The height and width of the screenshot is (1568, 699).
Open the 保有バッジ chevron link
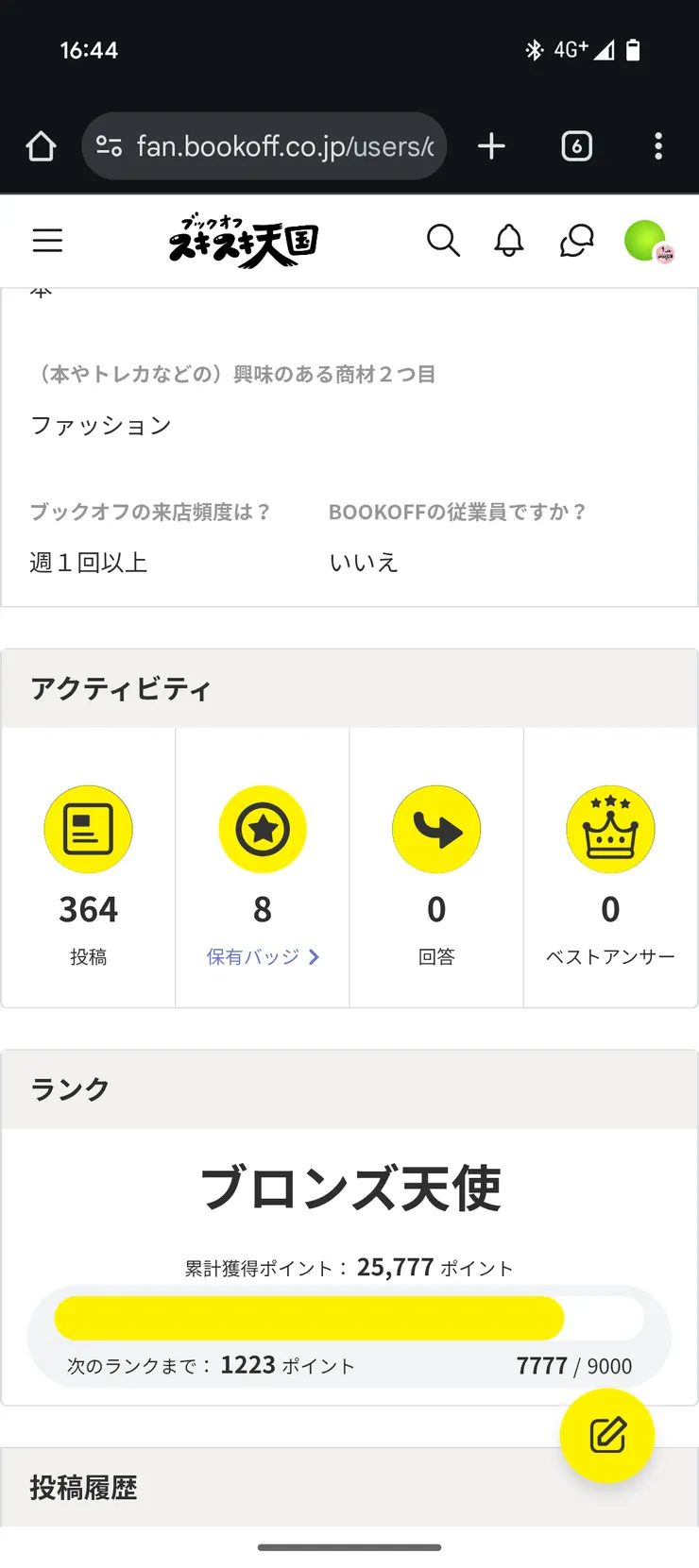pyautogui.click(x=314, y=956)
